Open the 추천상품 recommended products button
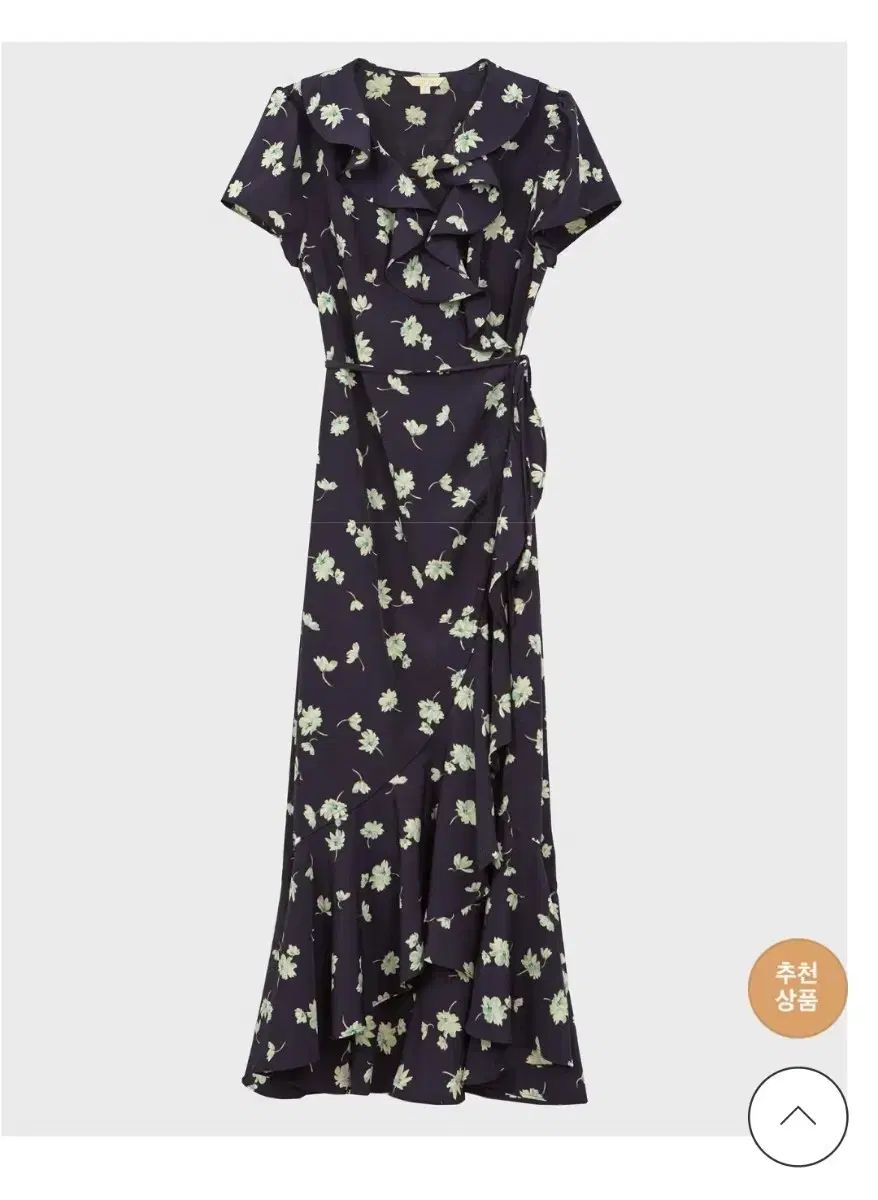This screenshot has height=1200, width=878. pyautogui.click(x=797, y=987)
